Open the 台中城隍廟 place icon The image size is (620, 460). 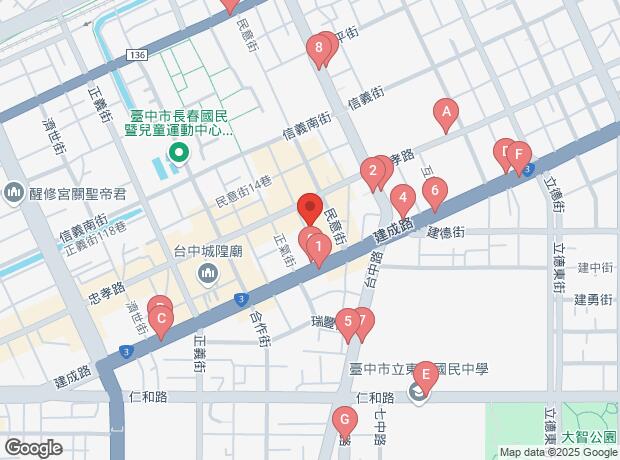(209, 274)
